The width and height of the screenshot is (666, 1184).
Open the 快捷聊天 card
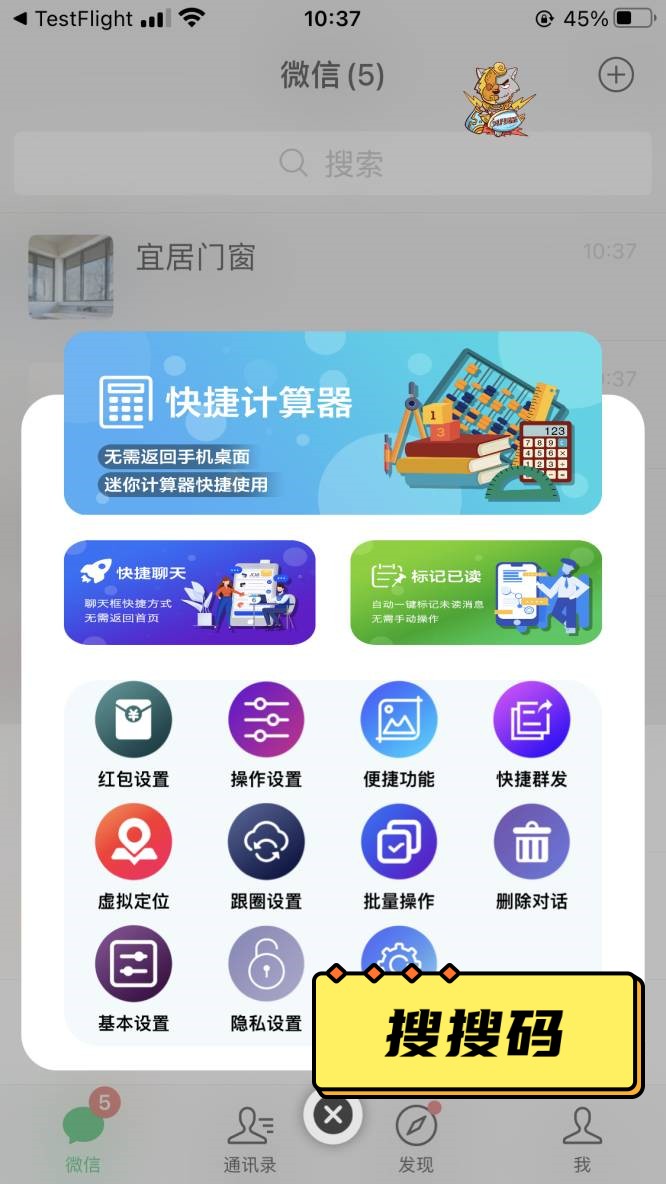tap(189, 592)
